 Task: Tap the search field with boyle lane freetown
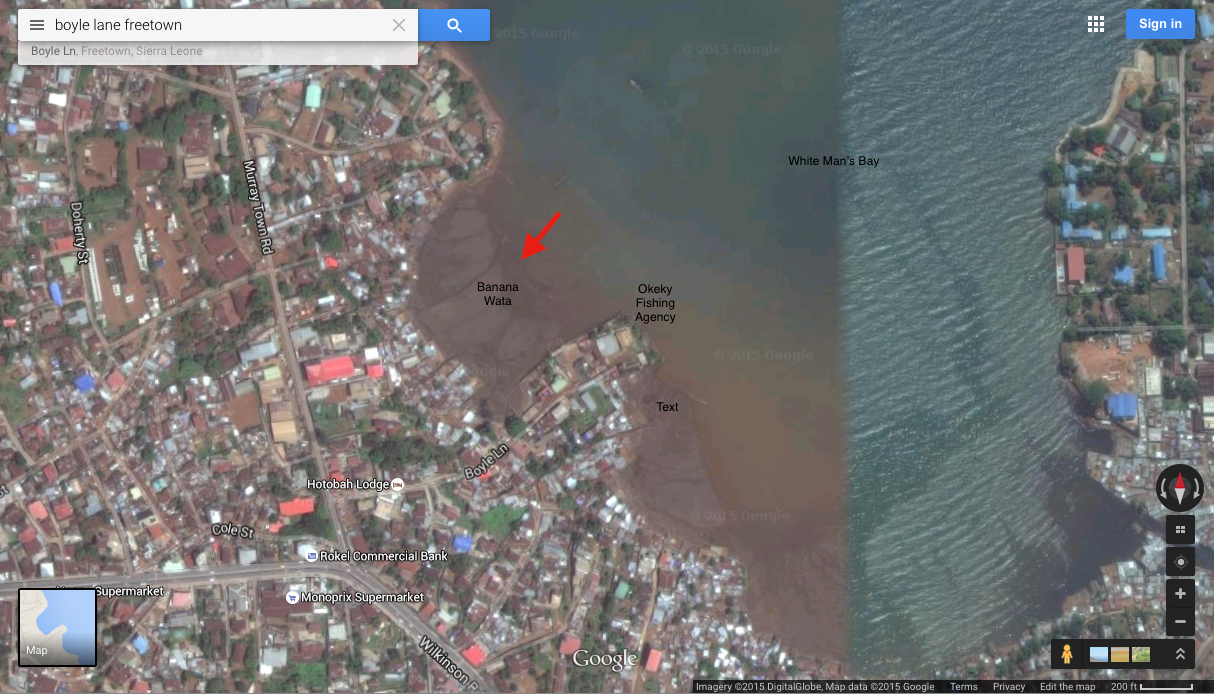[215, 25]
